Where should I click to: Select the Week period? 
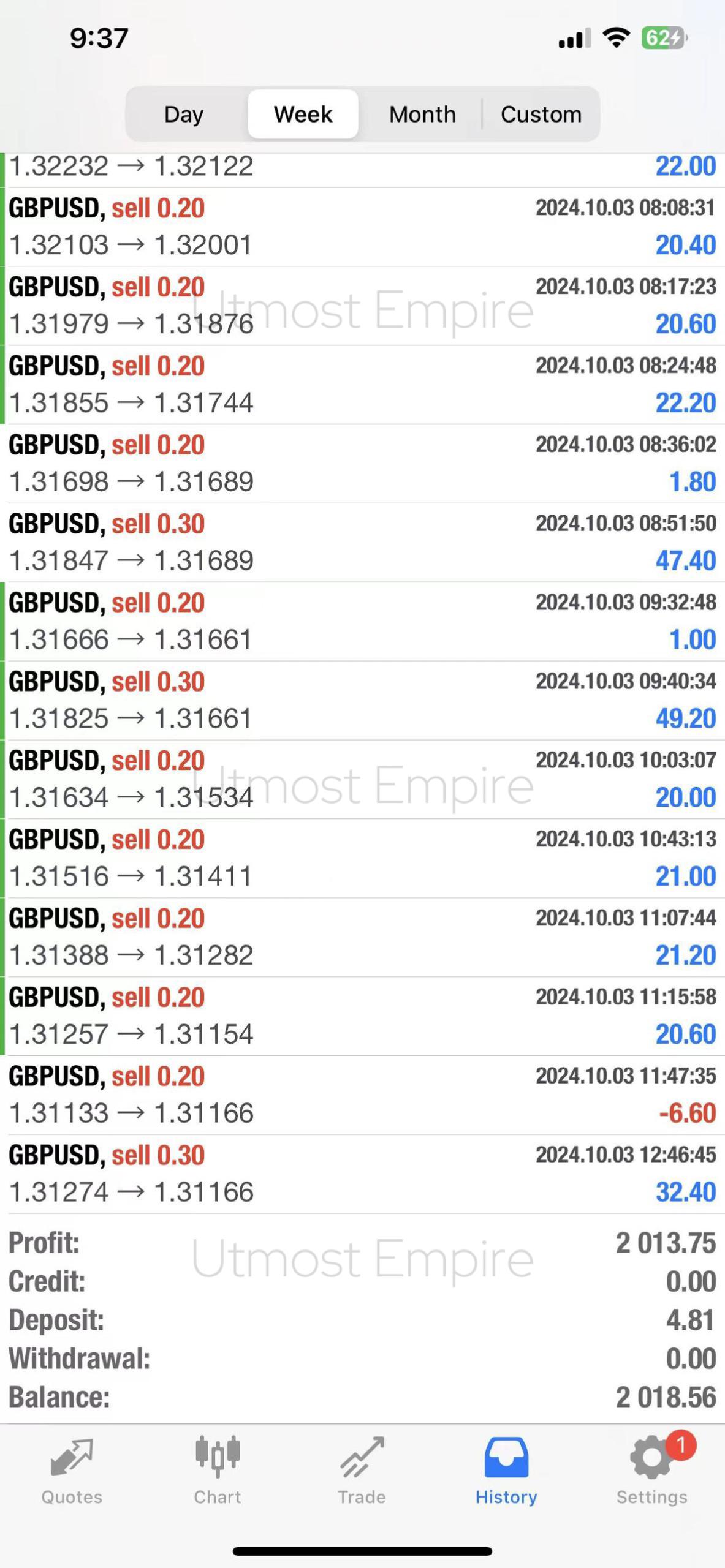303,114
